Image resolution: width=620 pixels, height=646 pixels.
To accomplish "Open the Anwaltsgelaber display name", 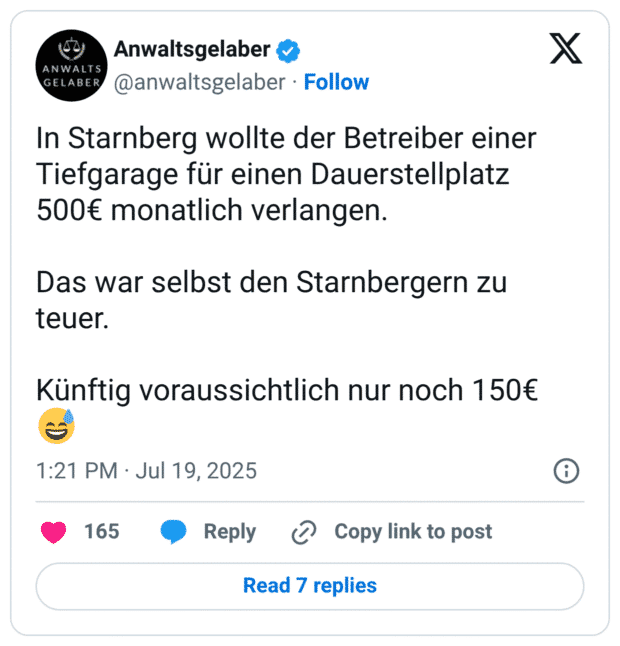I will click(191, 49).
